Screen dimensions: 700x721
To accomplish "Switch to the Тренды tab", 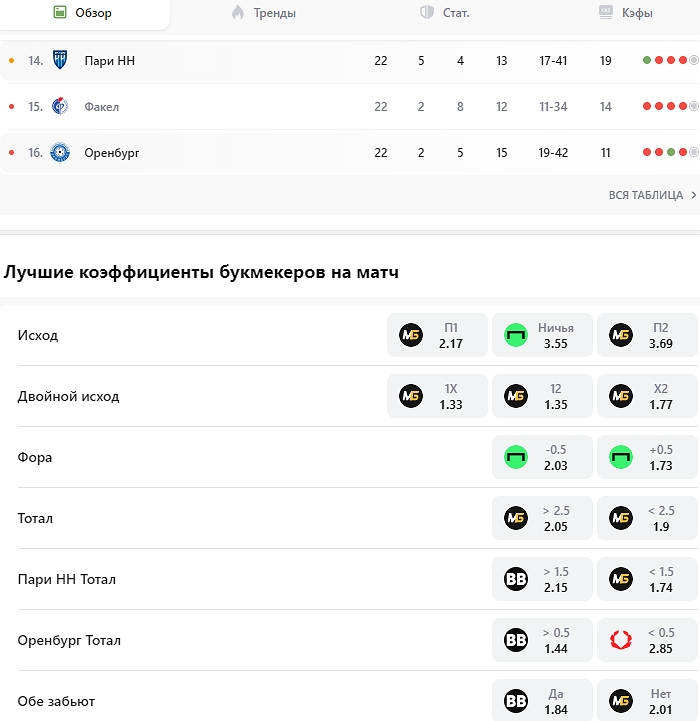I will pos(263,13).
